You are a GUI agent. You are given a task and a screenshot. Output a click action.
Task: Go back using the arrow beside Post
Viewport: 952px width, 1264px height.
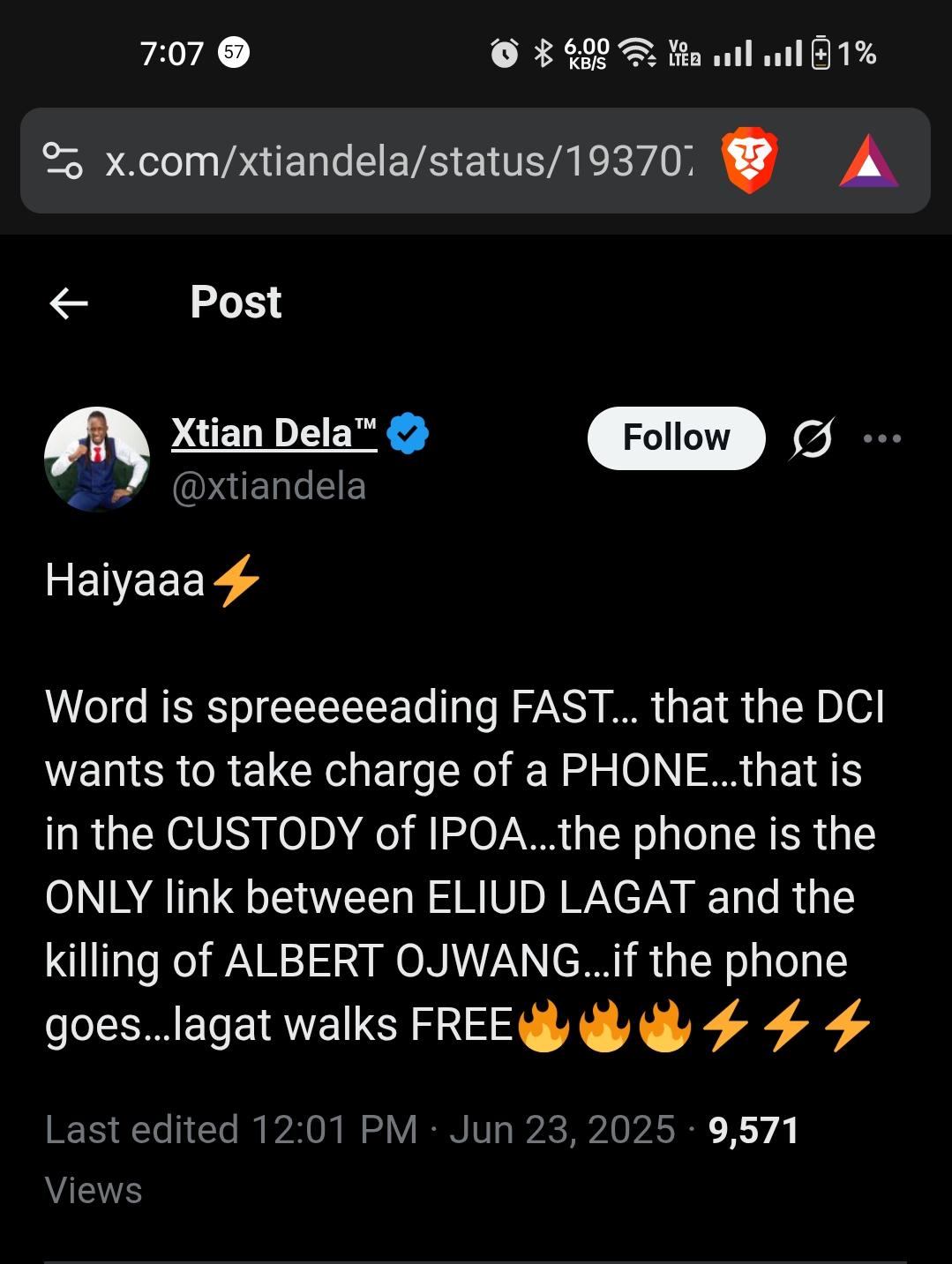69,303
